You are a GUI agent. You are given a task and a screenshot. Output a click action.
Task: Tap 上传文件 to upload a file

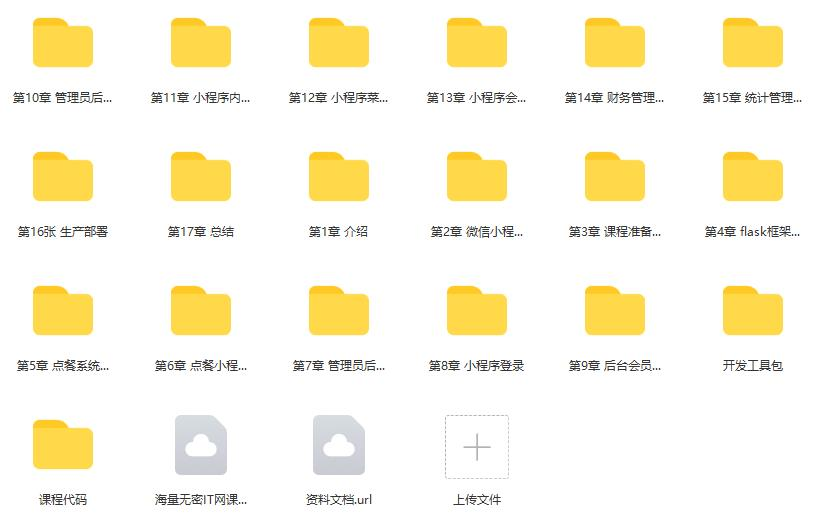[477, 447]
